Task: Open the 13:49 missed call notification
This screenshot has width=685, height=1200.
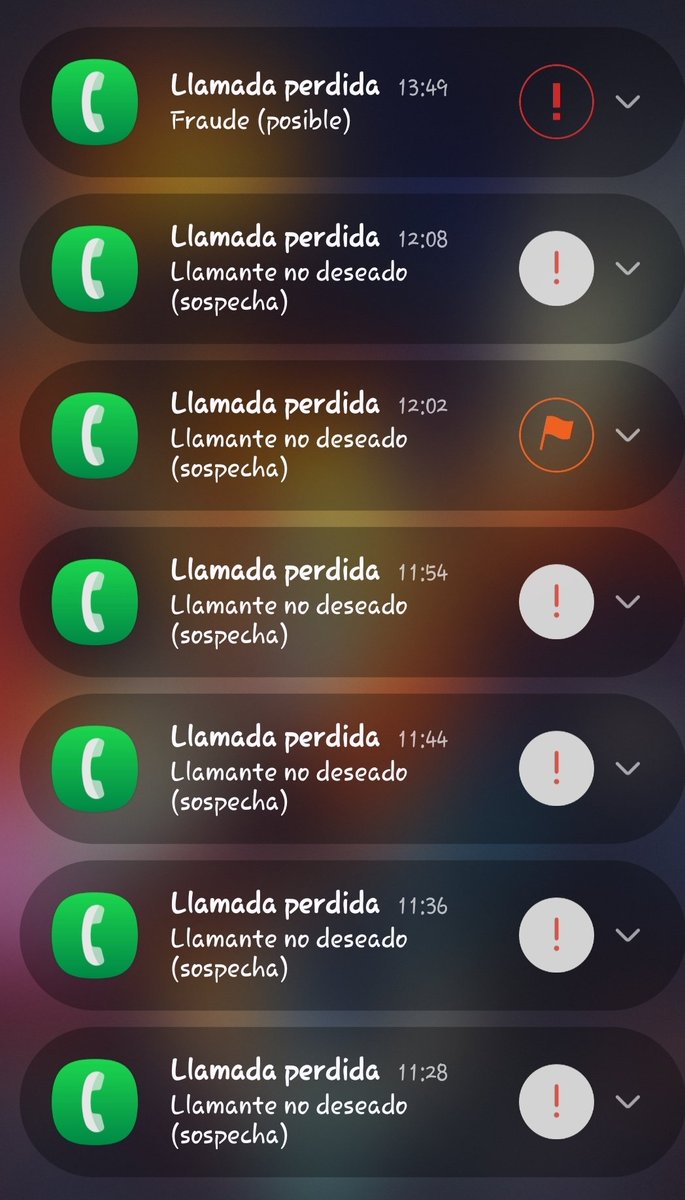Action: [342, 102]
